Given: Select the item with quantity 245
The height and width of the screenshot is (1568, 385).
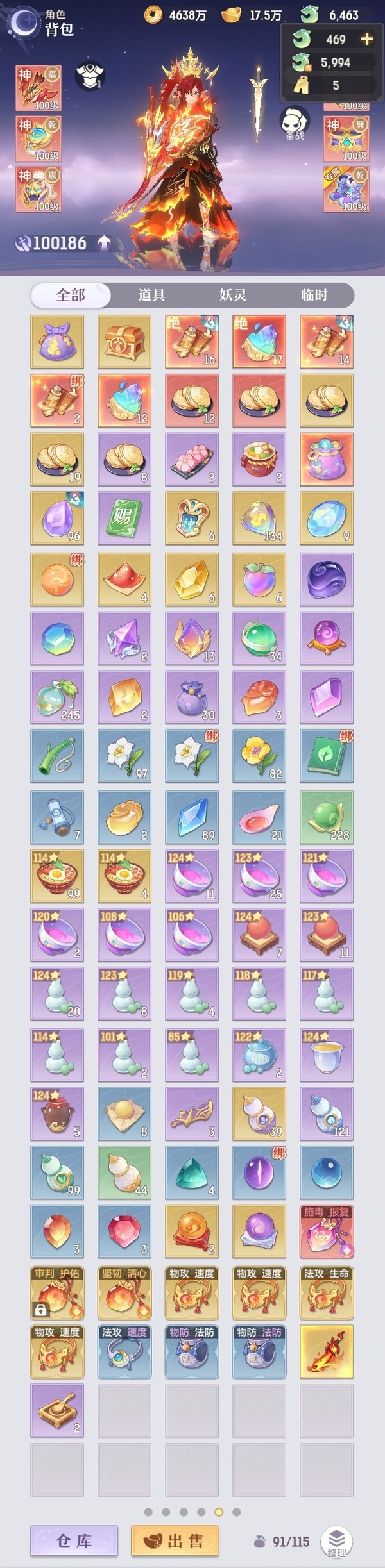Looking at the screenshot, I should [57, 697].
